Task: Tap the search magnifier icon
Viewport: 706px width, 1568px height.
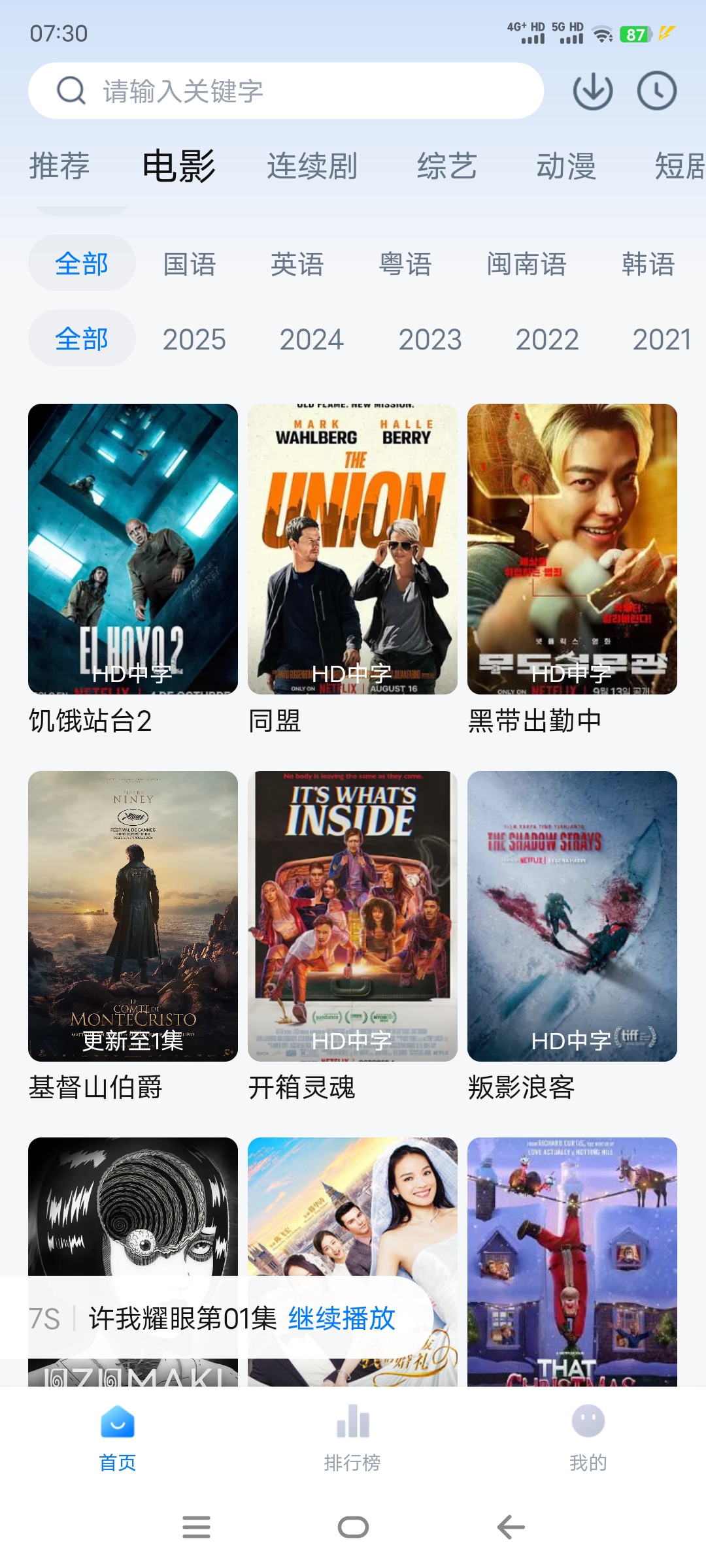Action: point(71,90)
